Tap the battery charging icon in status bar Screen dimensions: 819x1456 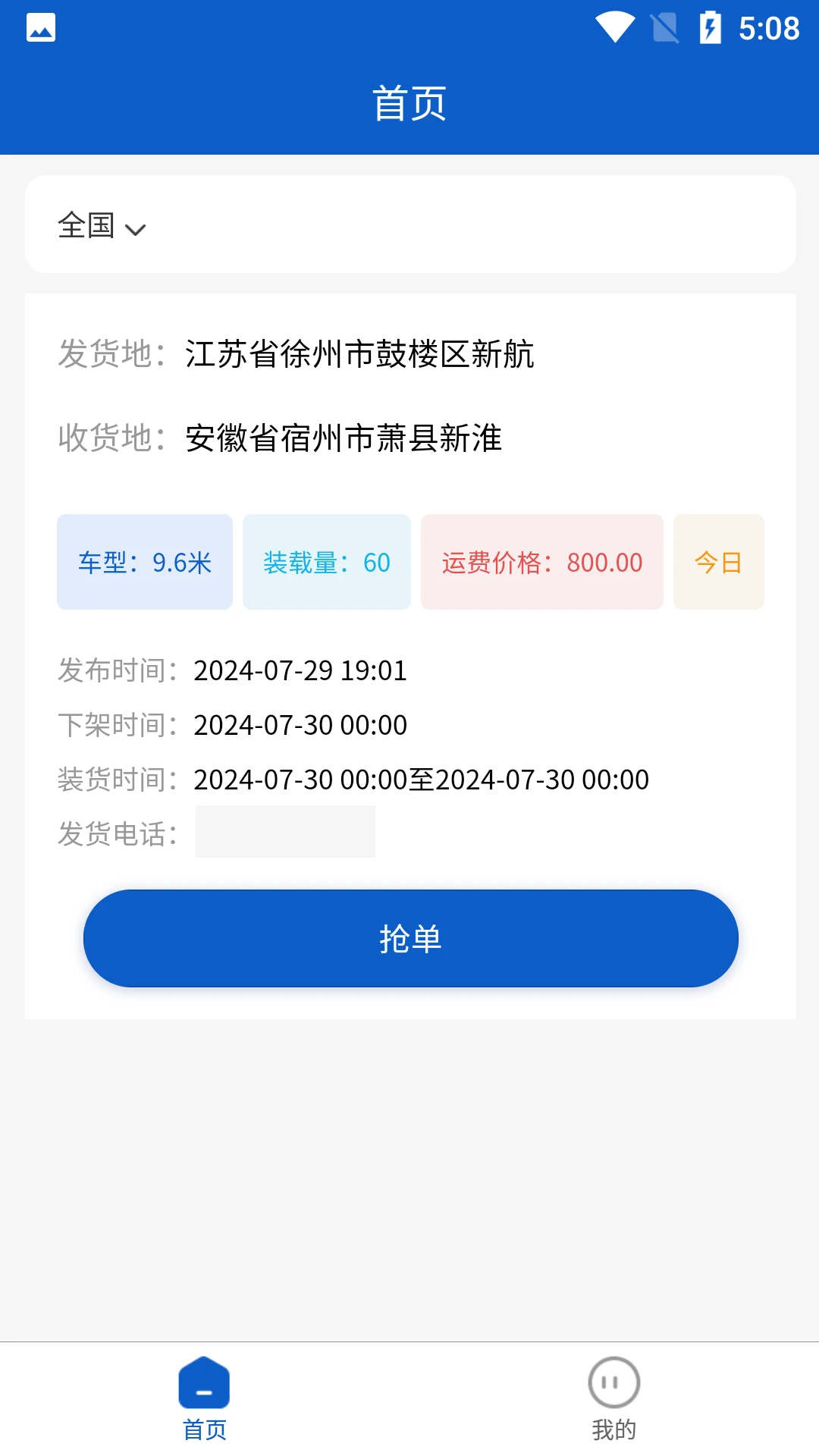pyautogui.click(x=711, y=27)
